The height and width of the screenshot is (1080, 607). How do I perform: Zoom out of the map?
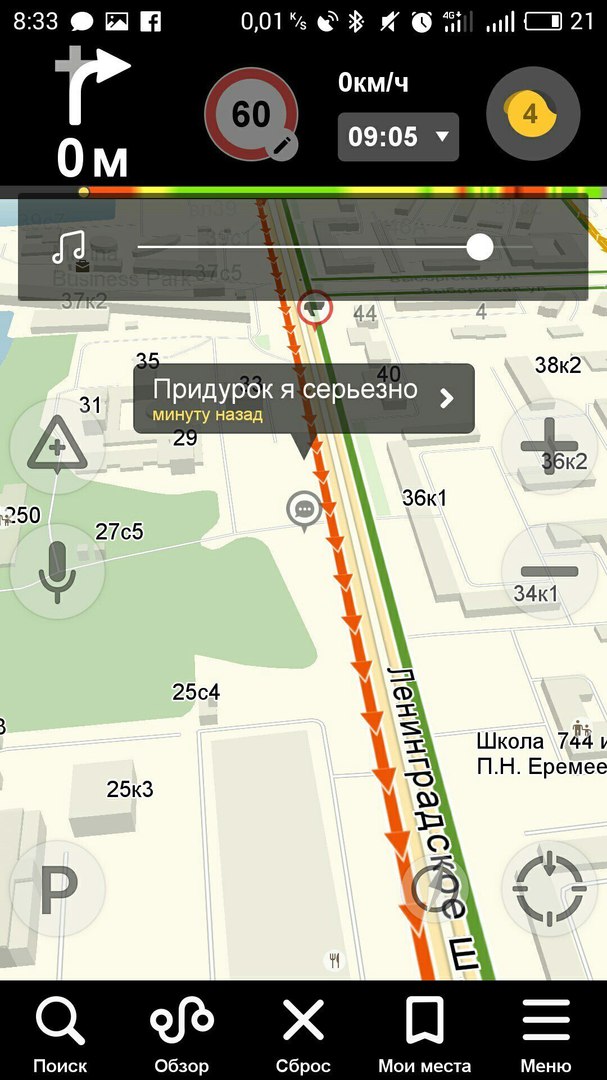point(550,572)
